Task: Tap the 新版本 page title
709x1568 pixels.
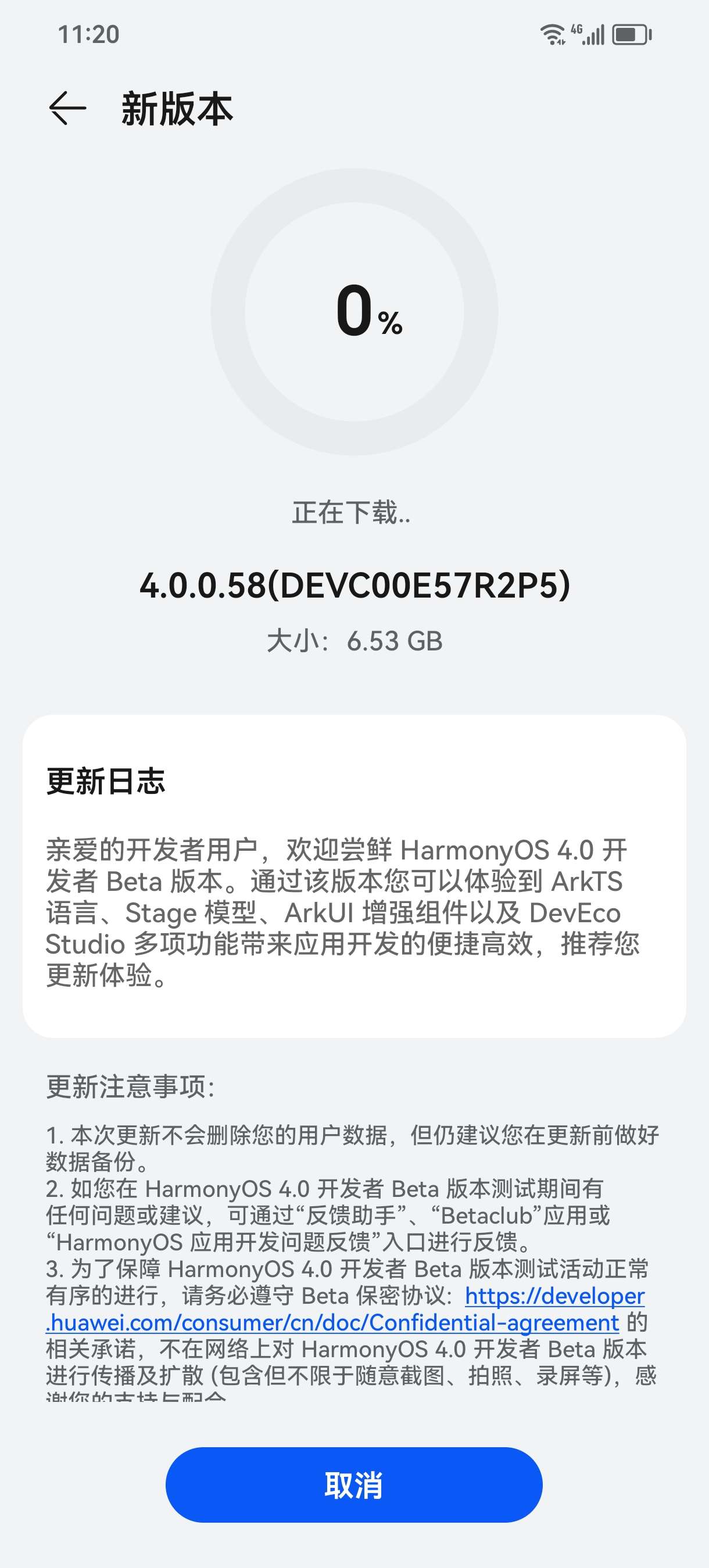Action: point(177,110)
